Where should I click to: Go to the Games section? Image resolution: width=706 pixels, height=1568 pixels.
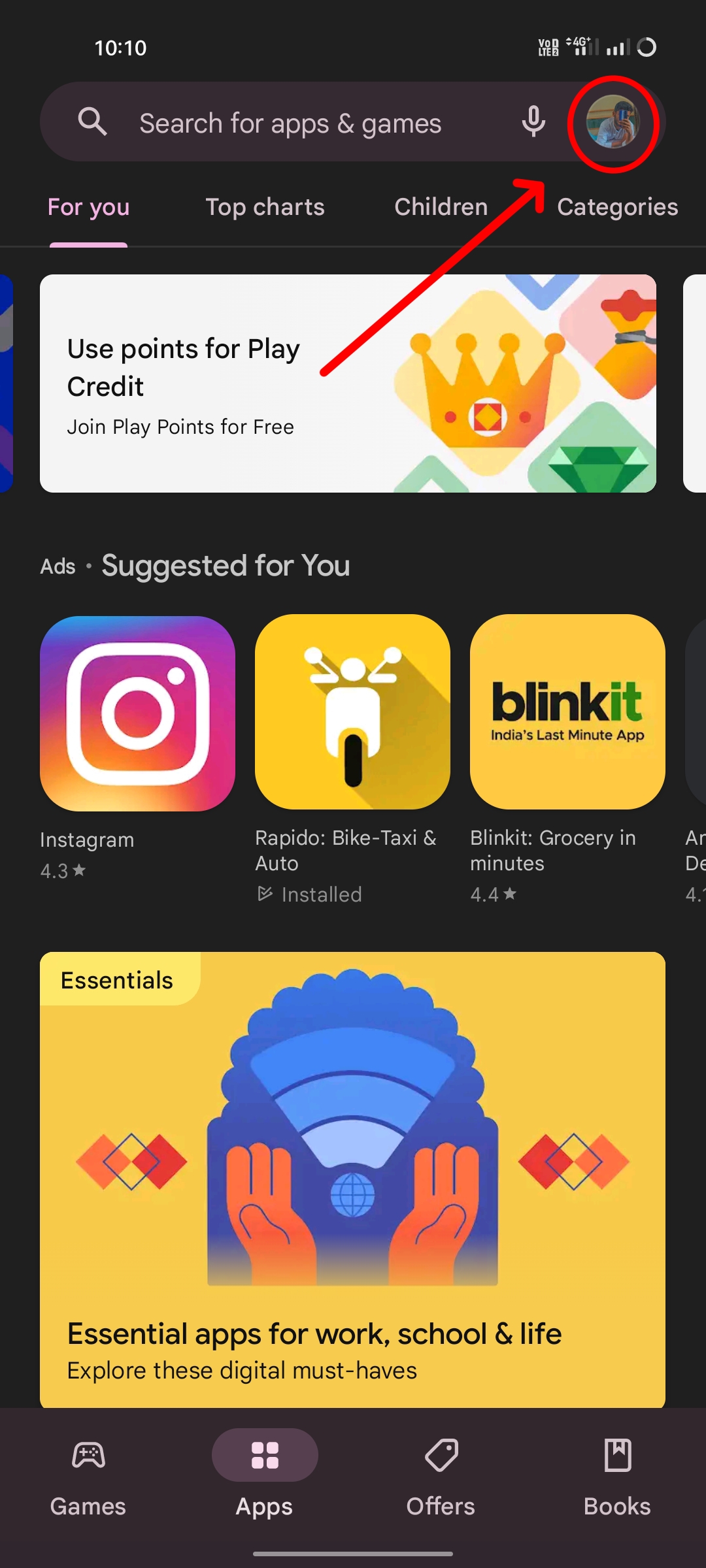88,1475
